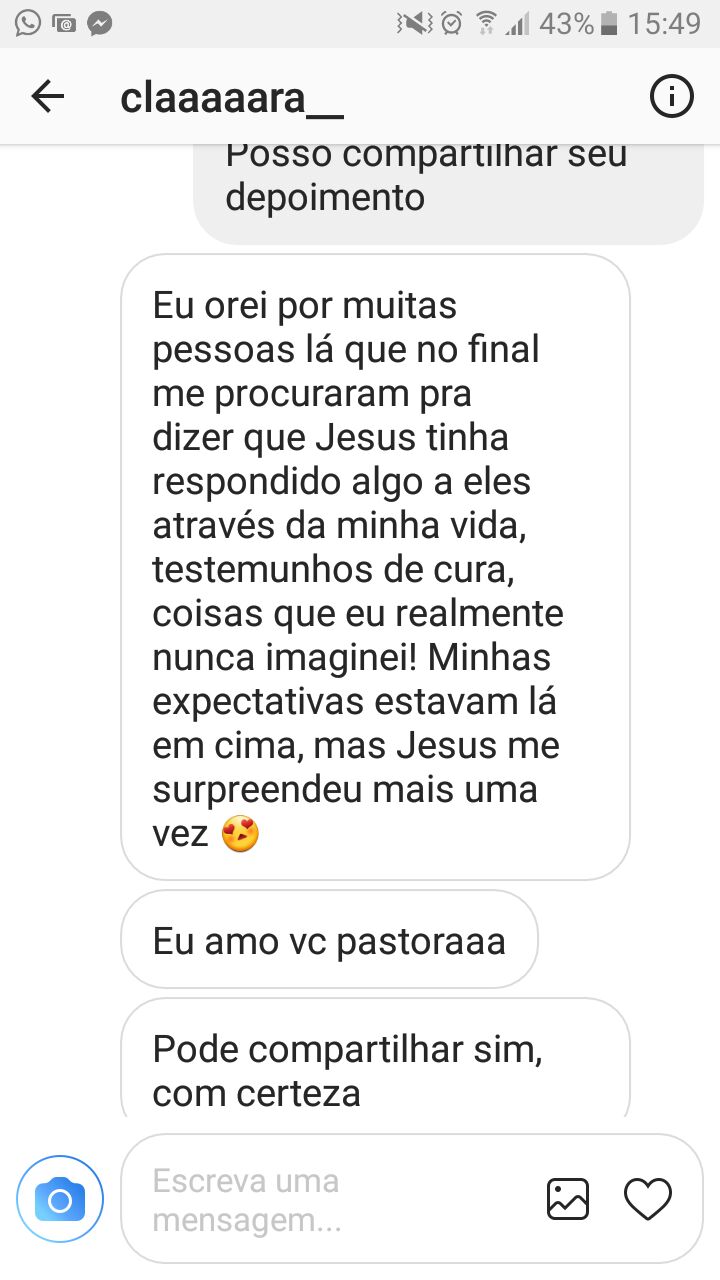This screenshot has height=1280, width=720.
Task: Open the camera to send a photo
Action: 60,1199
